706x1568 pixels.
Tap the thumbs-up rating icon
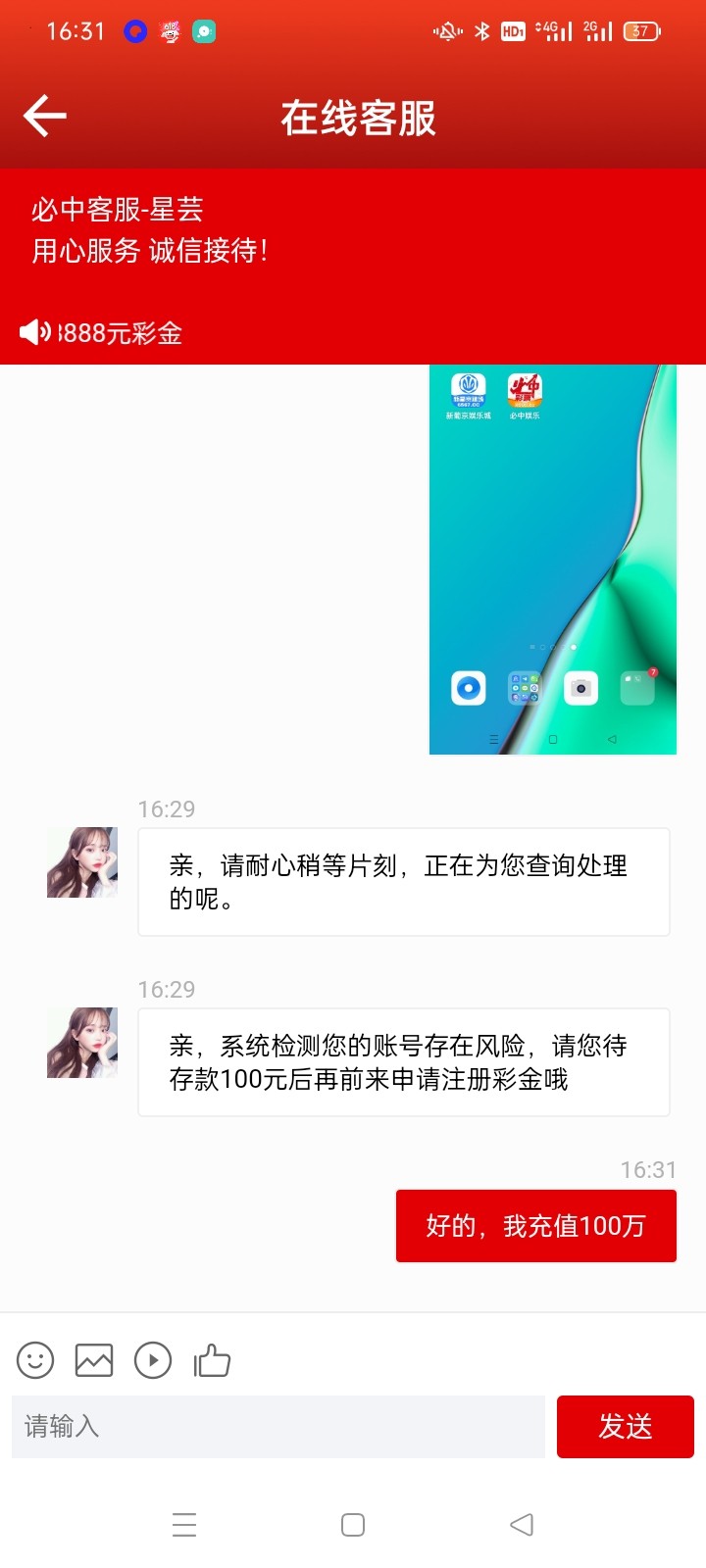coord(212,1360)
